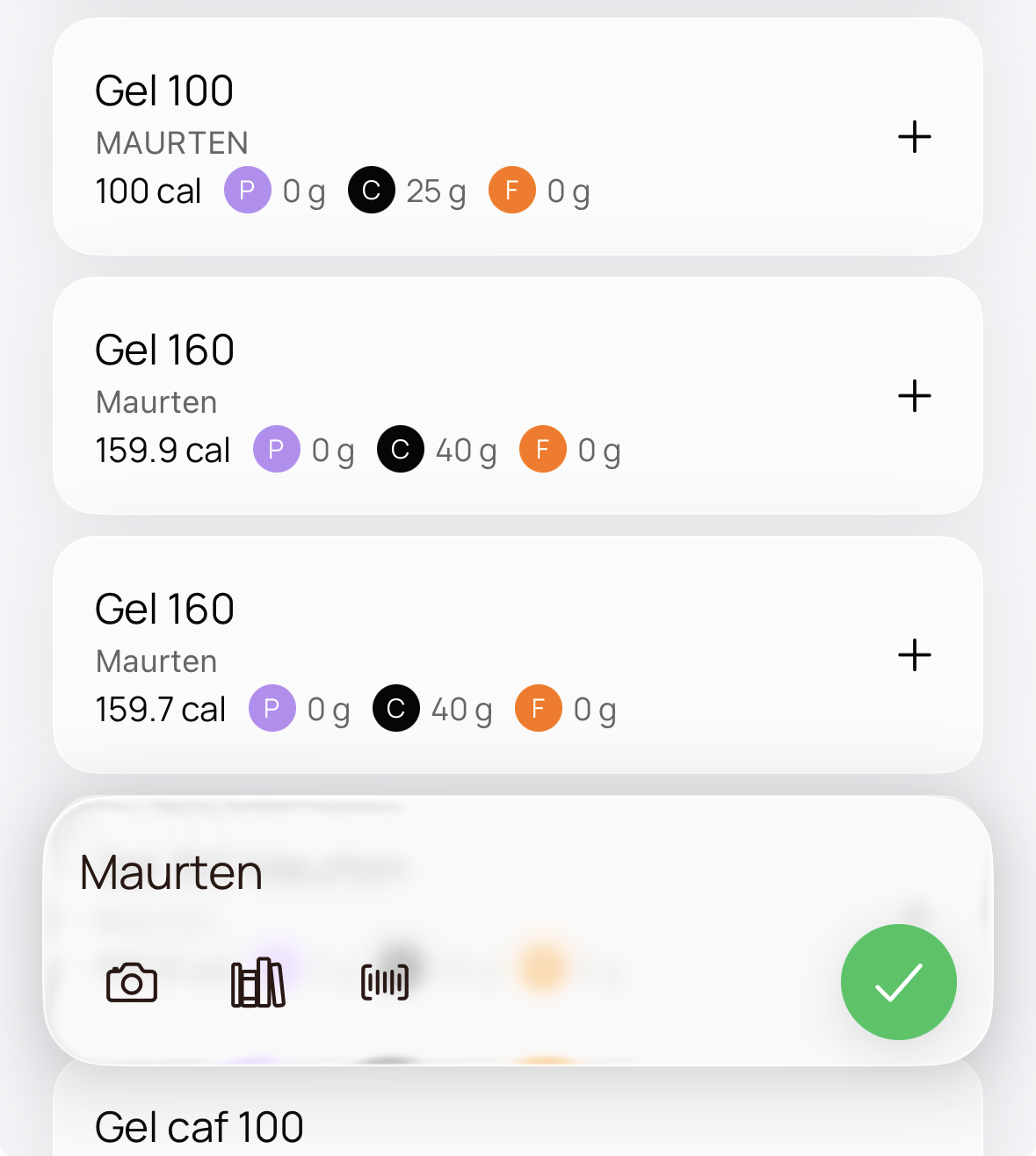Viewport: 1036px width, 1156px height.
Task: Add the 159.7 cal Gel 160 entry
Action: (x=915, y=654)
